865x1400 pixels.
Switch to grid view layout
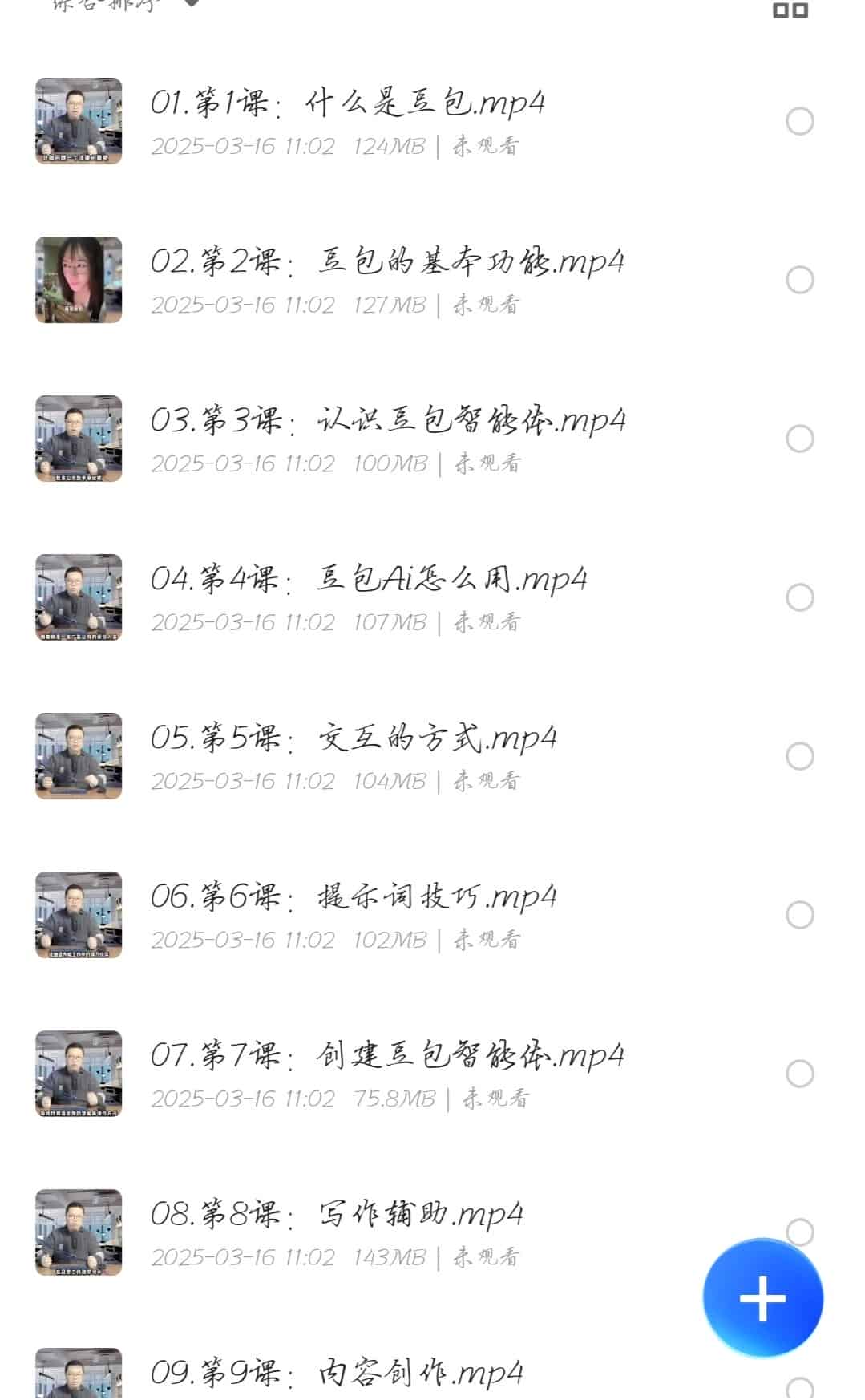tap(790, 10)
